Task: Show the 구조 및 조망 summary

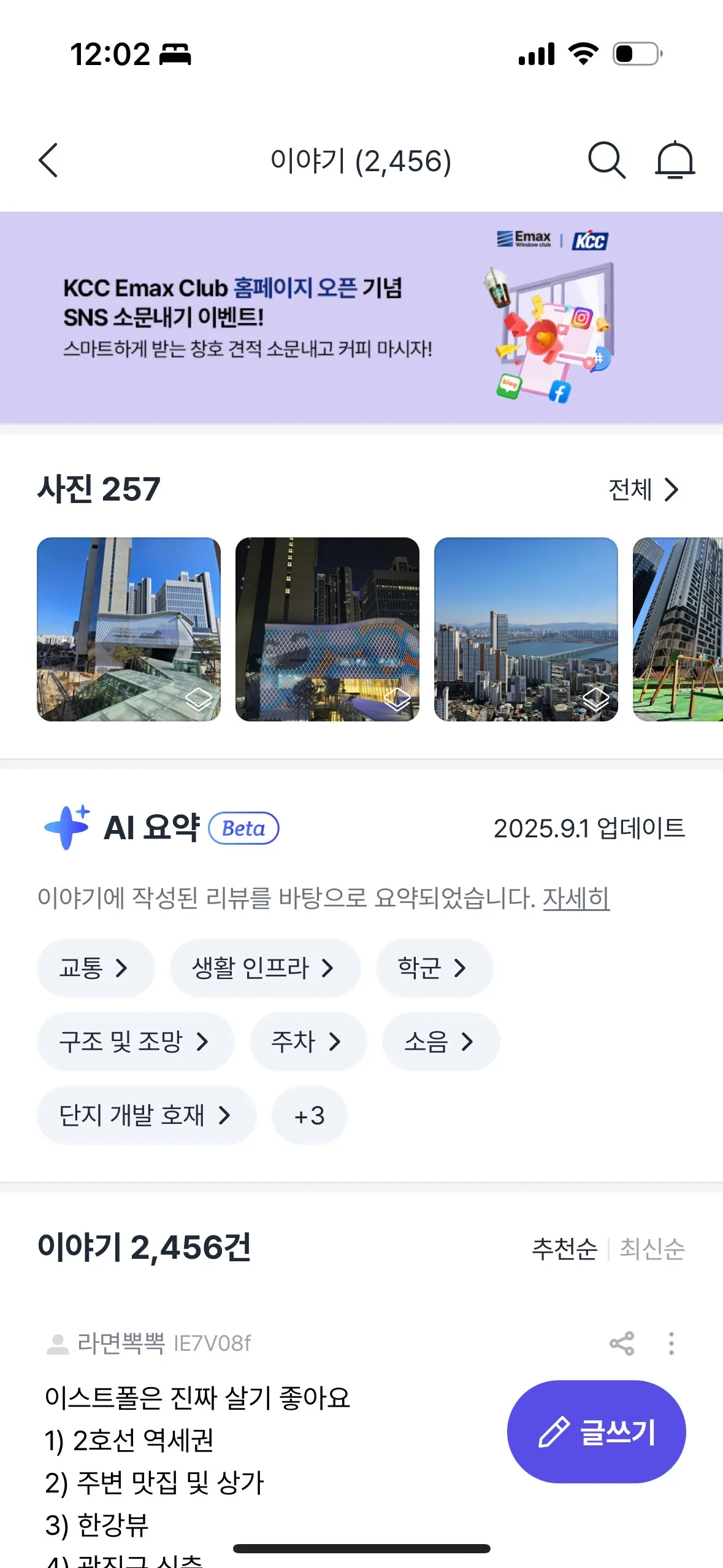Action: [135, 1042]
